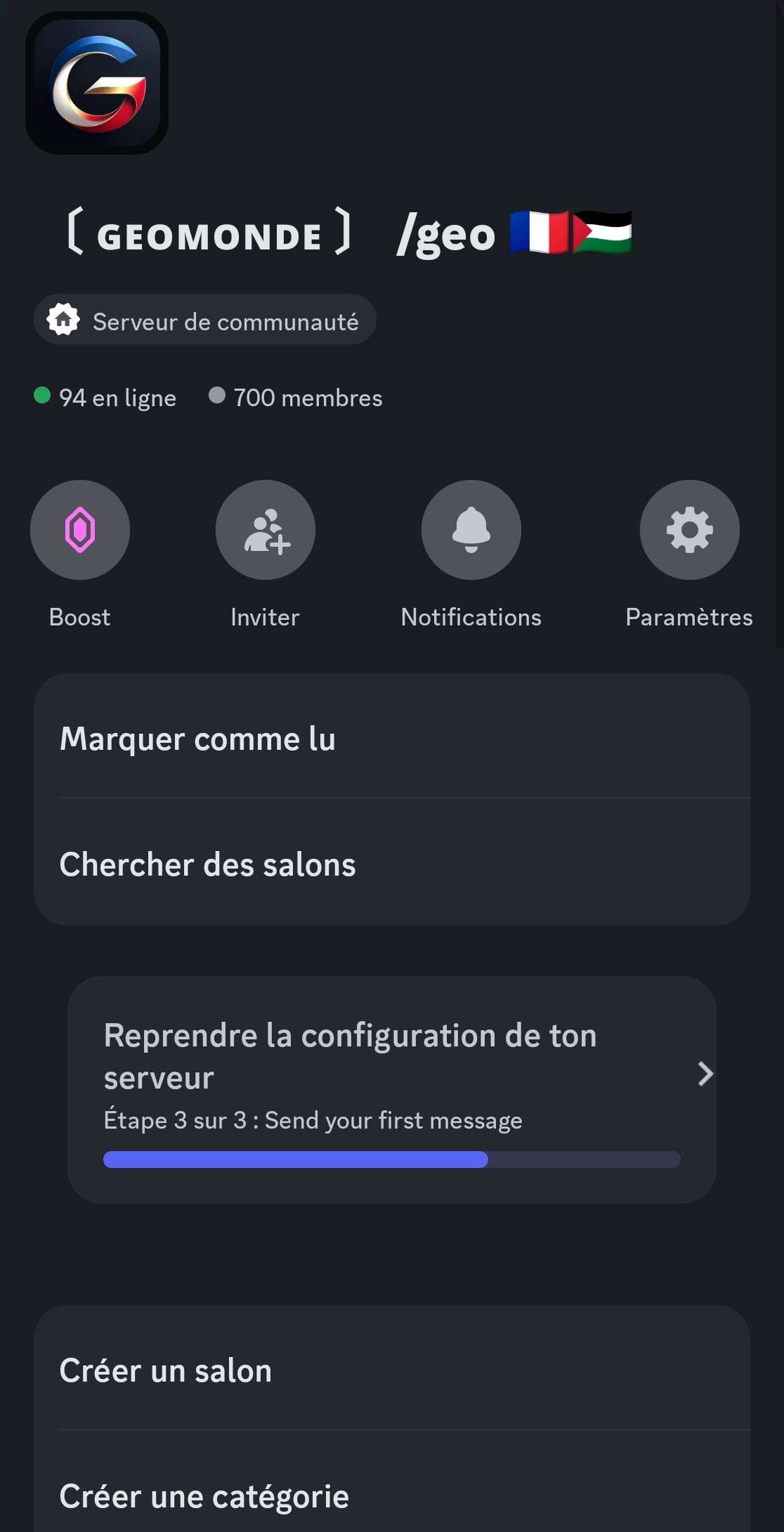Viewport: 784px width, 1532px height.
Task: Tap the Palestine flag in the server name
Action: click(x=603, y=234)
